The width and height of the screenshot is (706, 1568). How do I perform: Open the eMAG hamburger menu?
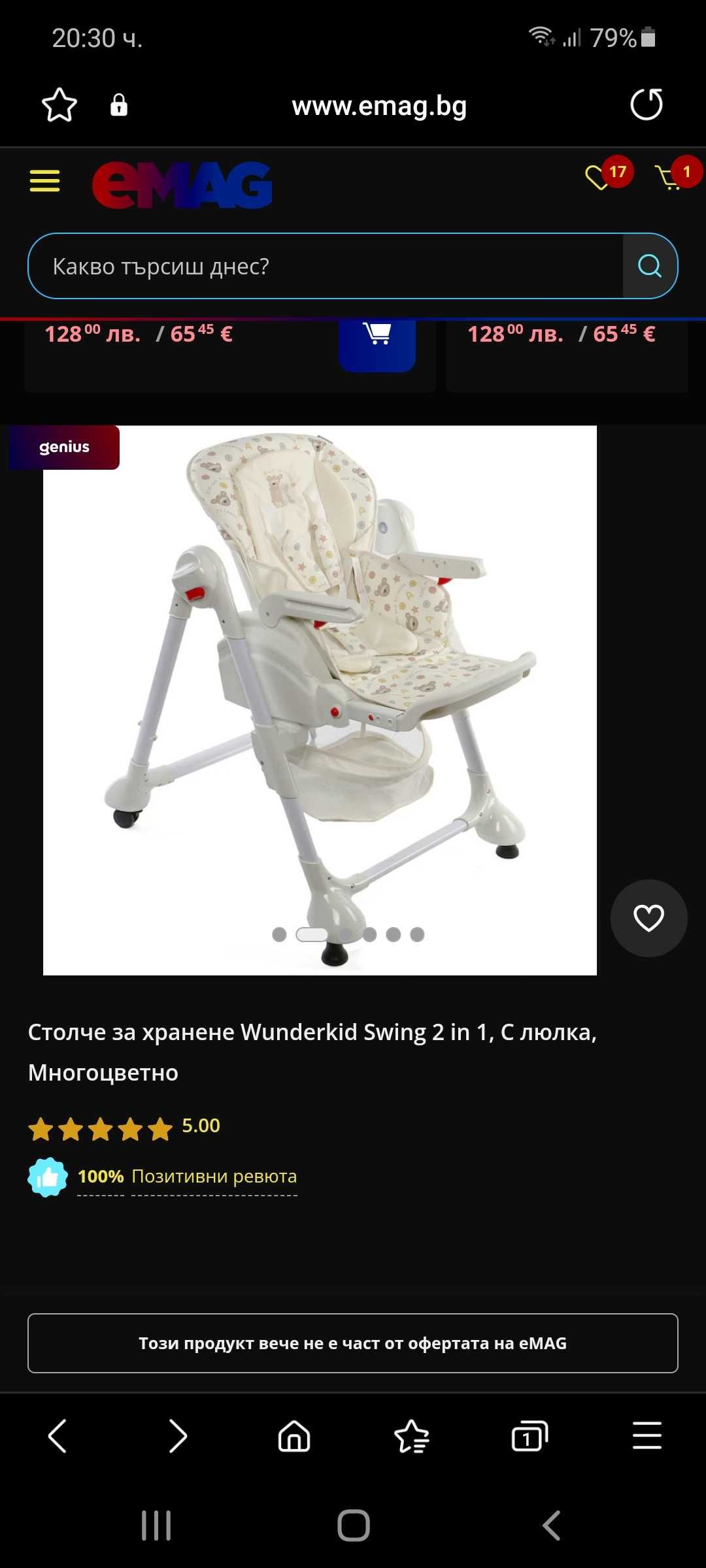pos(44,181)
